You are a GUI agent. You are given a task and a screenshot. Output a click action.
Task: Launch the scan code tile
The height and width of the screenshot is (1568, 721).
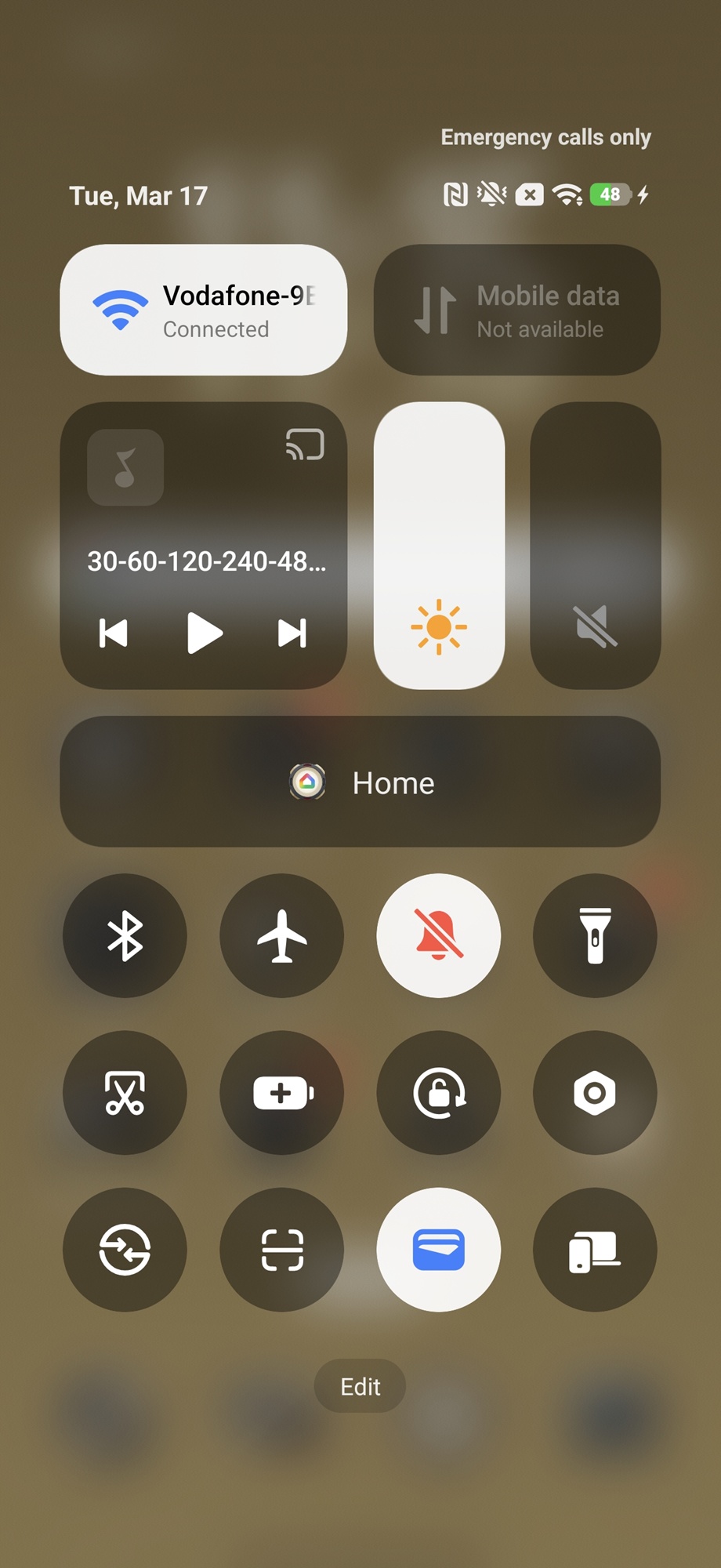[x=281, y=1249]
